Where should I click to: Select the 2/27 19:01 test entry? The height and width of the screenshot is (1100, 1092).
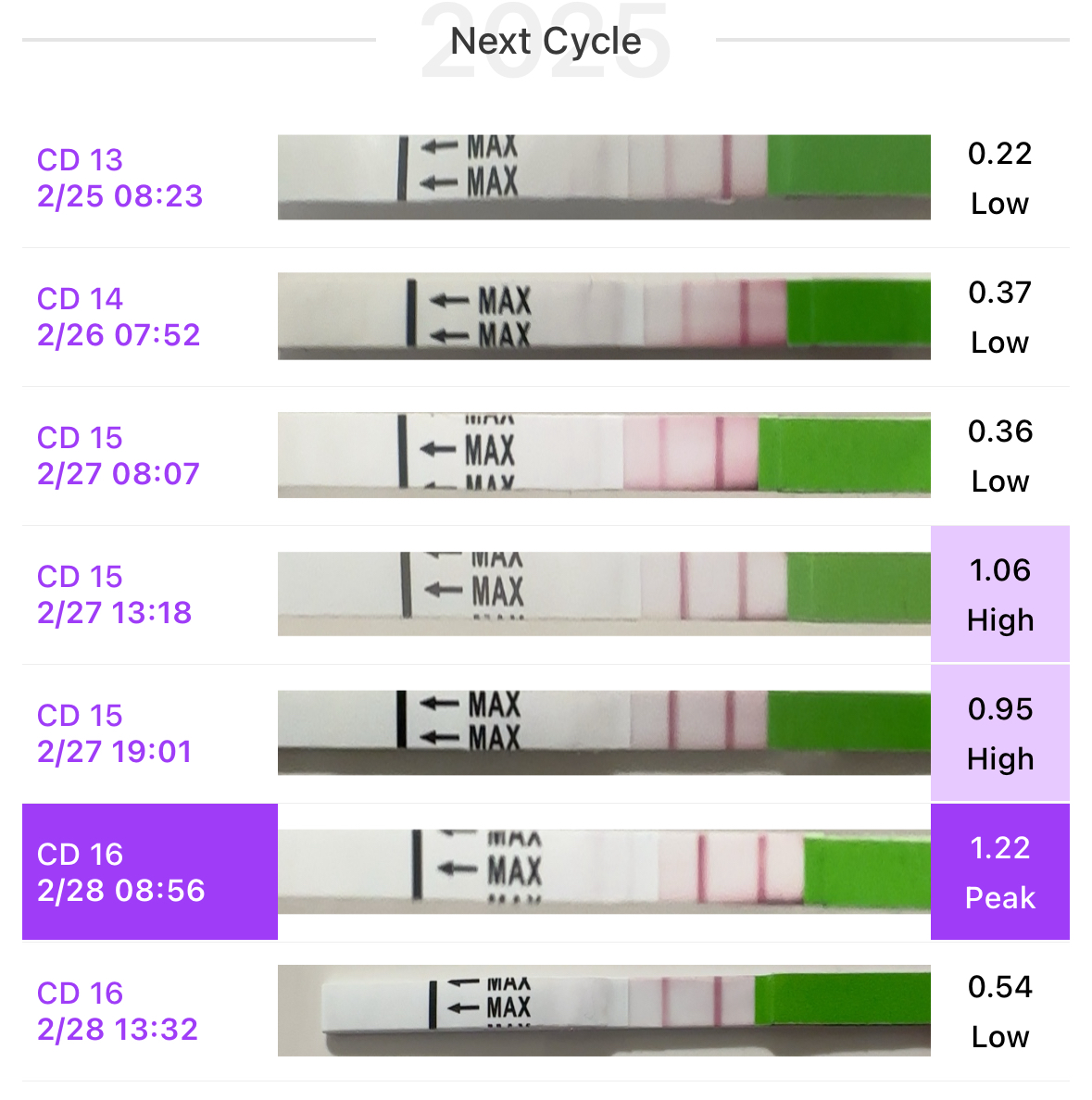click(x=546, y=733)
